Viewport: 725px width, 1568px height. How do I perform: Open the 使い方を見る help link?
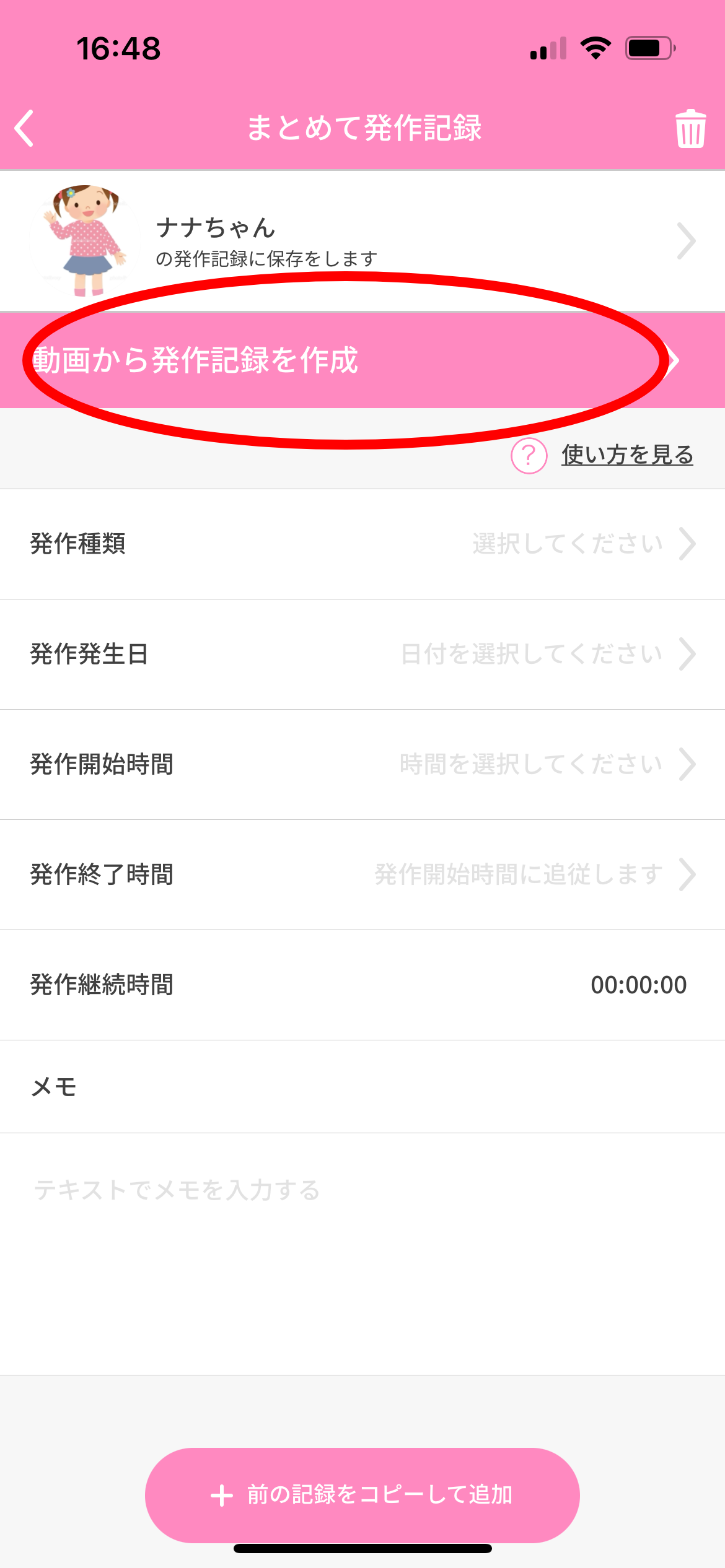pos(626,455)
